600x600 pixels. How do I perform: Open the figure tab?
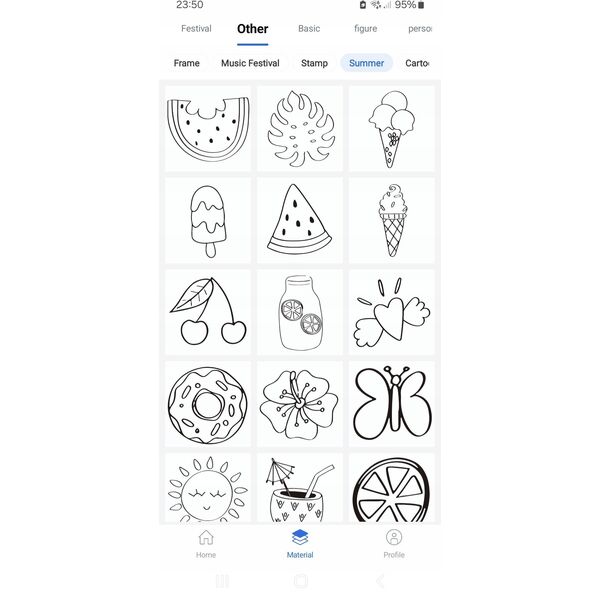click(x=365, y=29)
